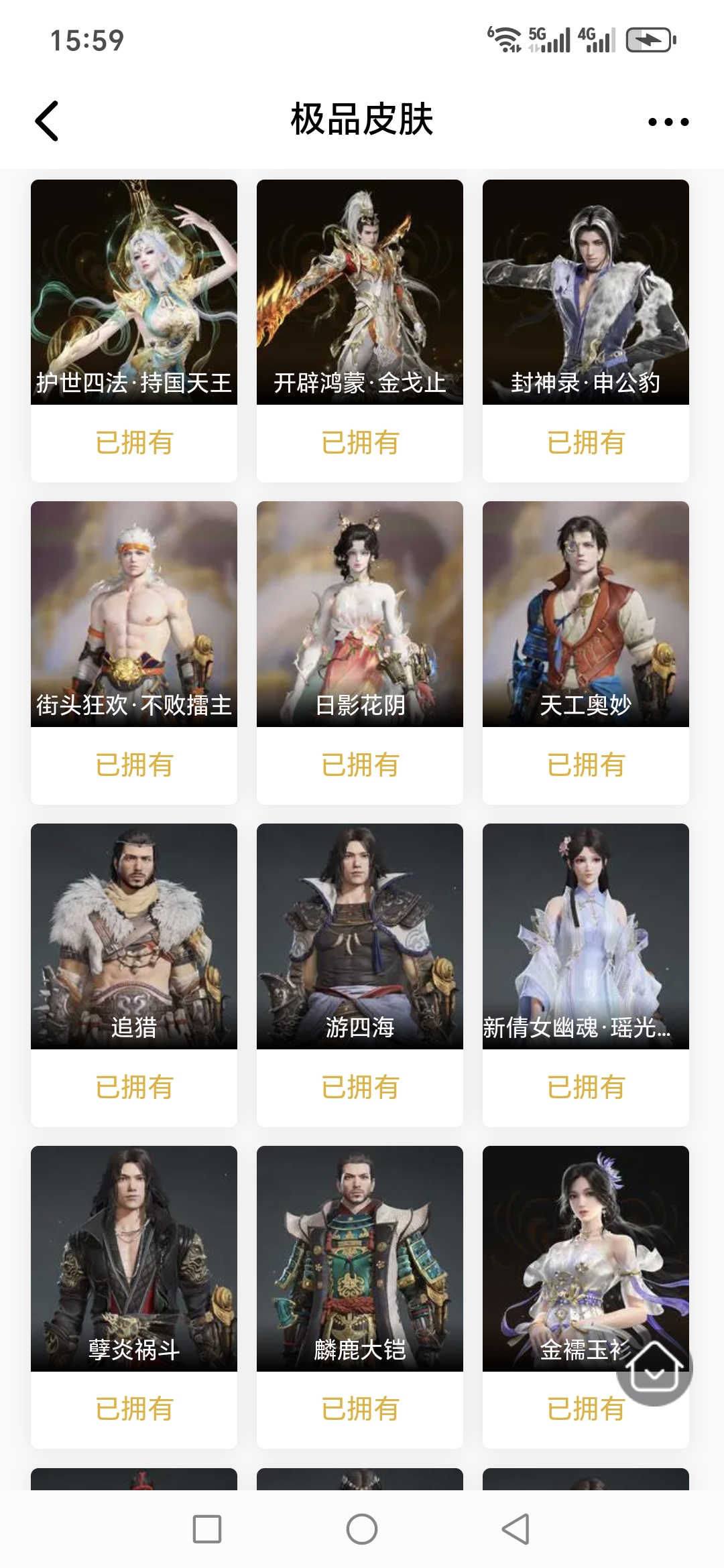Open the 街头狂欢·不败擂主 skin

134,614
